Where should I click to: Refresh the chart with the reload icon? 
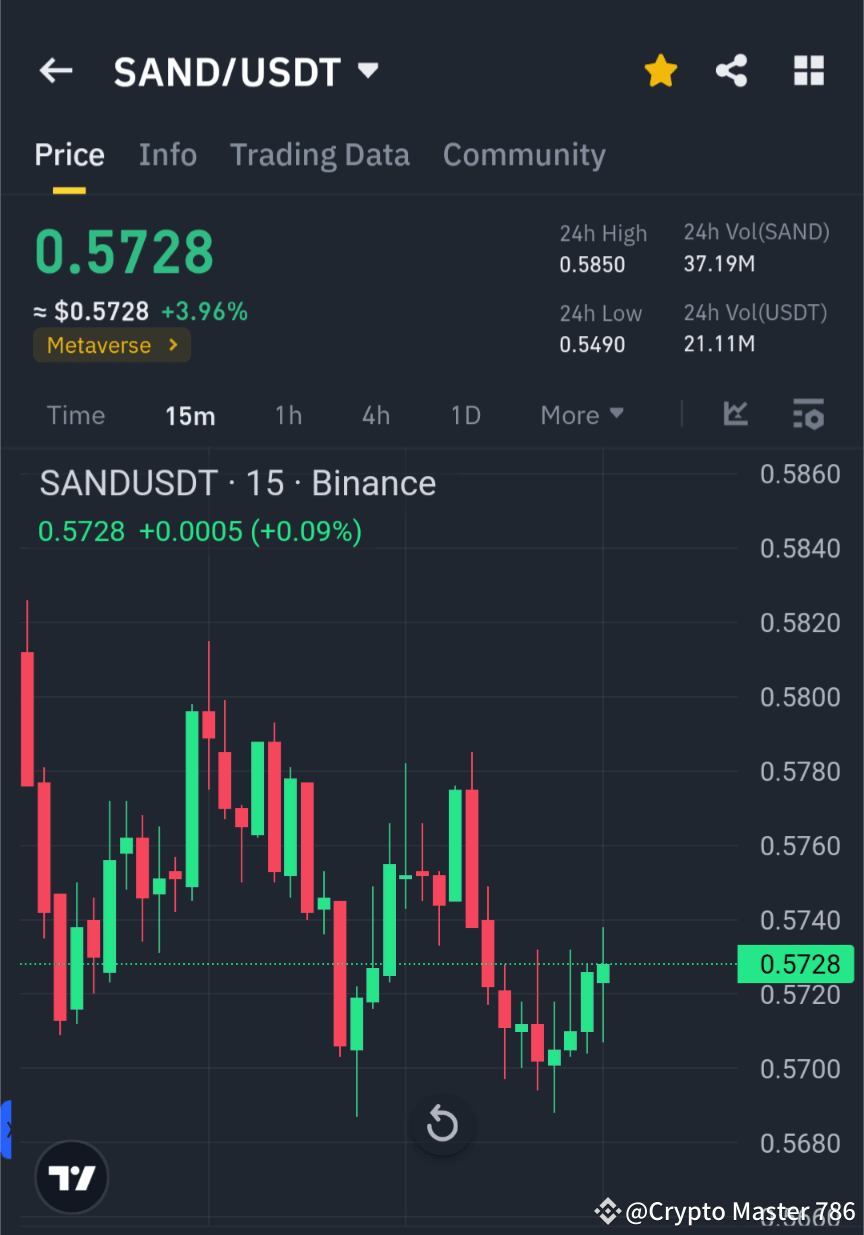[x=441, y=1124]
